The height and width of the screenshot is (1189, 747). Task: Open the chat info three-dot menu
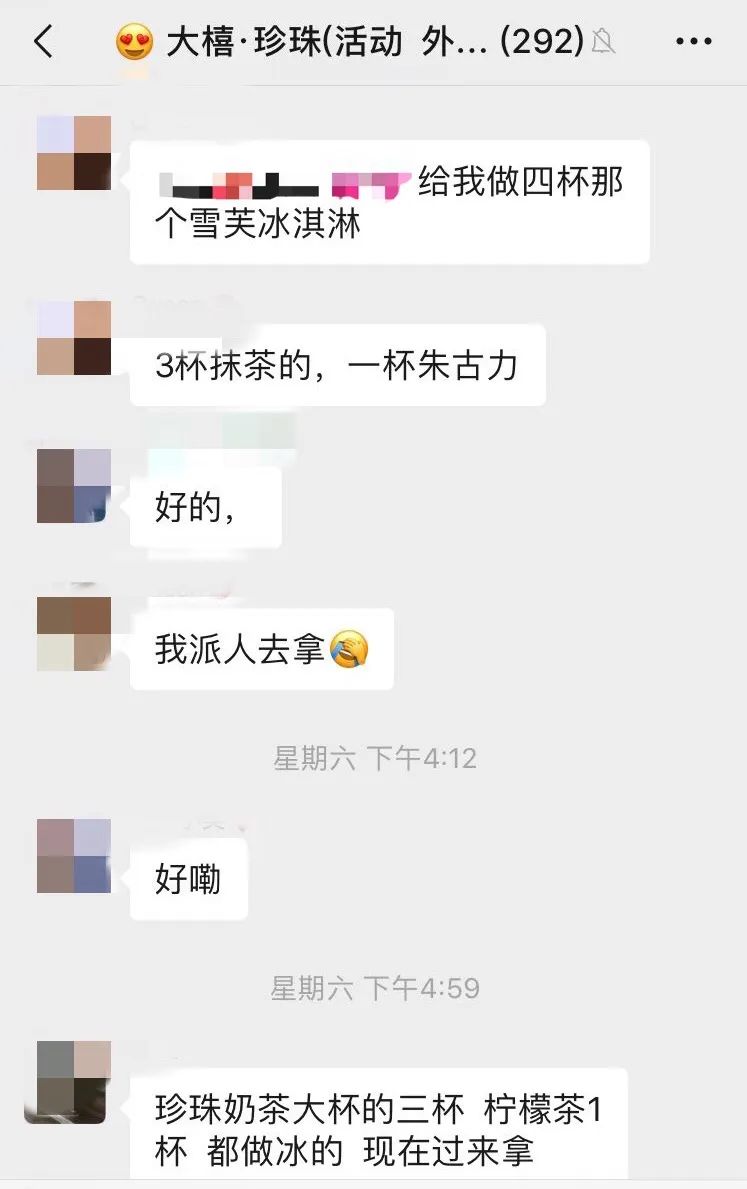(x=694, y=42)
